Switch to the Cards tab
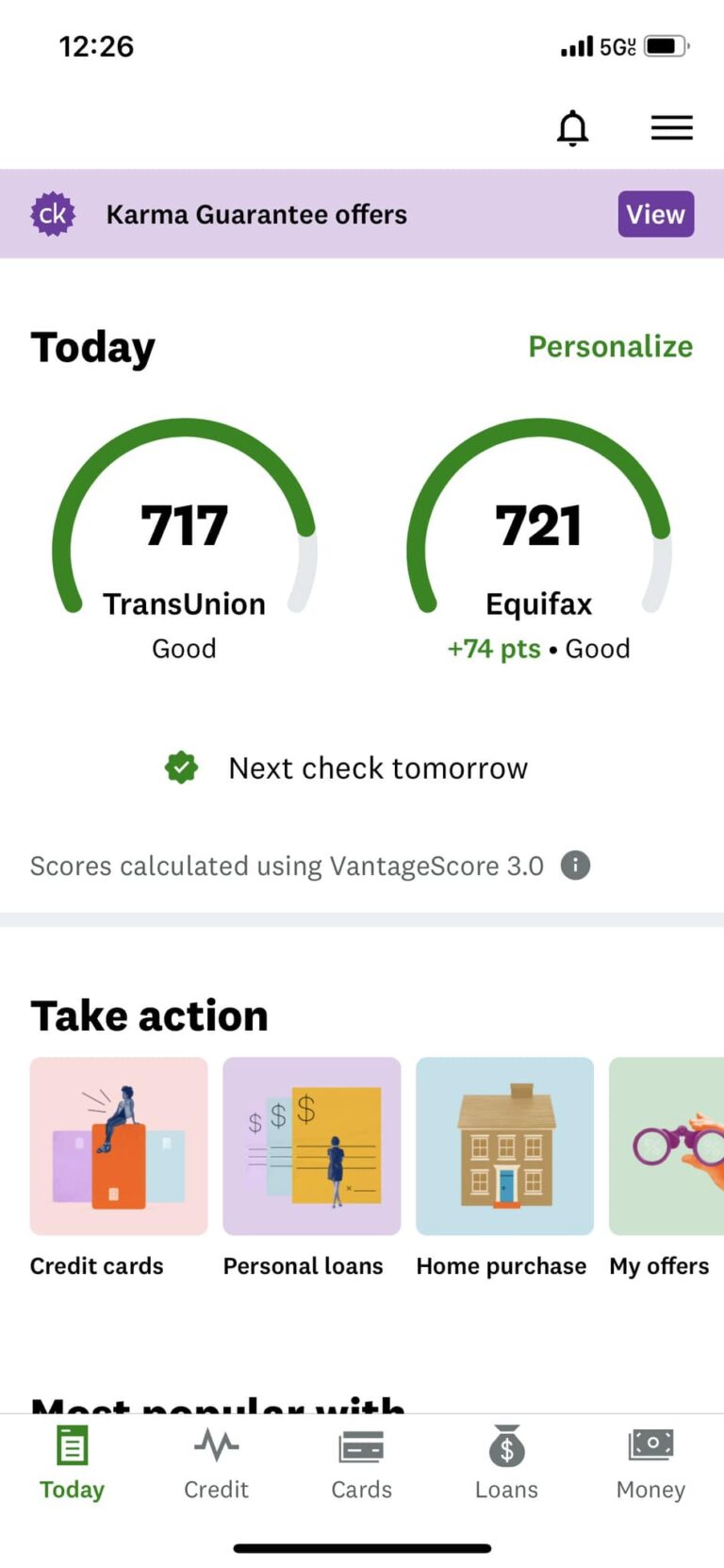The height and width of the screenshot is (1568, 724). 361,1462
